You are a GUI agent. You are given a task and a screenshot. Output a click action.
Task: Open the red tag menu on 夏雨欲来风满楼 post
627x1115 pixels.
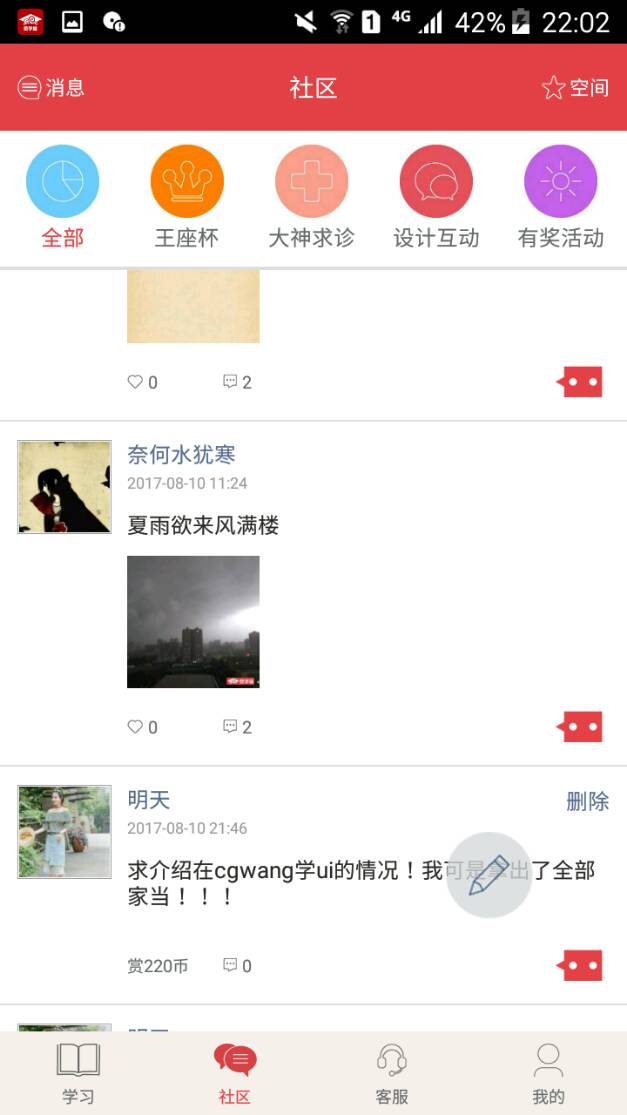pyautogui.click(x=581, y=727)
